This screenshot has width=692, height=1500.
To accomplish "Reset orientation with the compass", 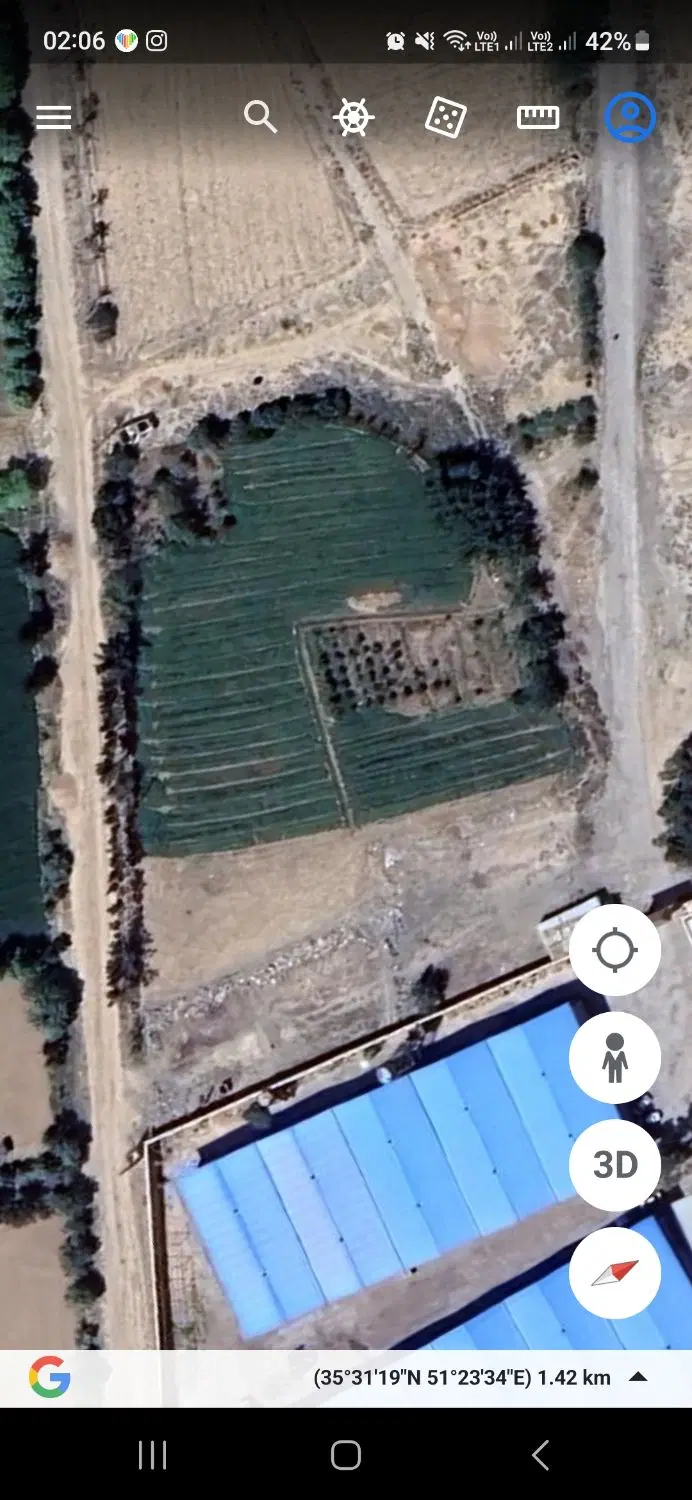I will pos(615,1273).
